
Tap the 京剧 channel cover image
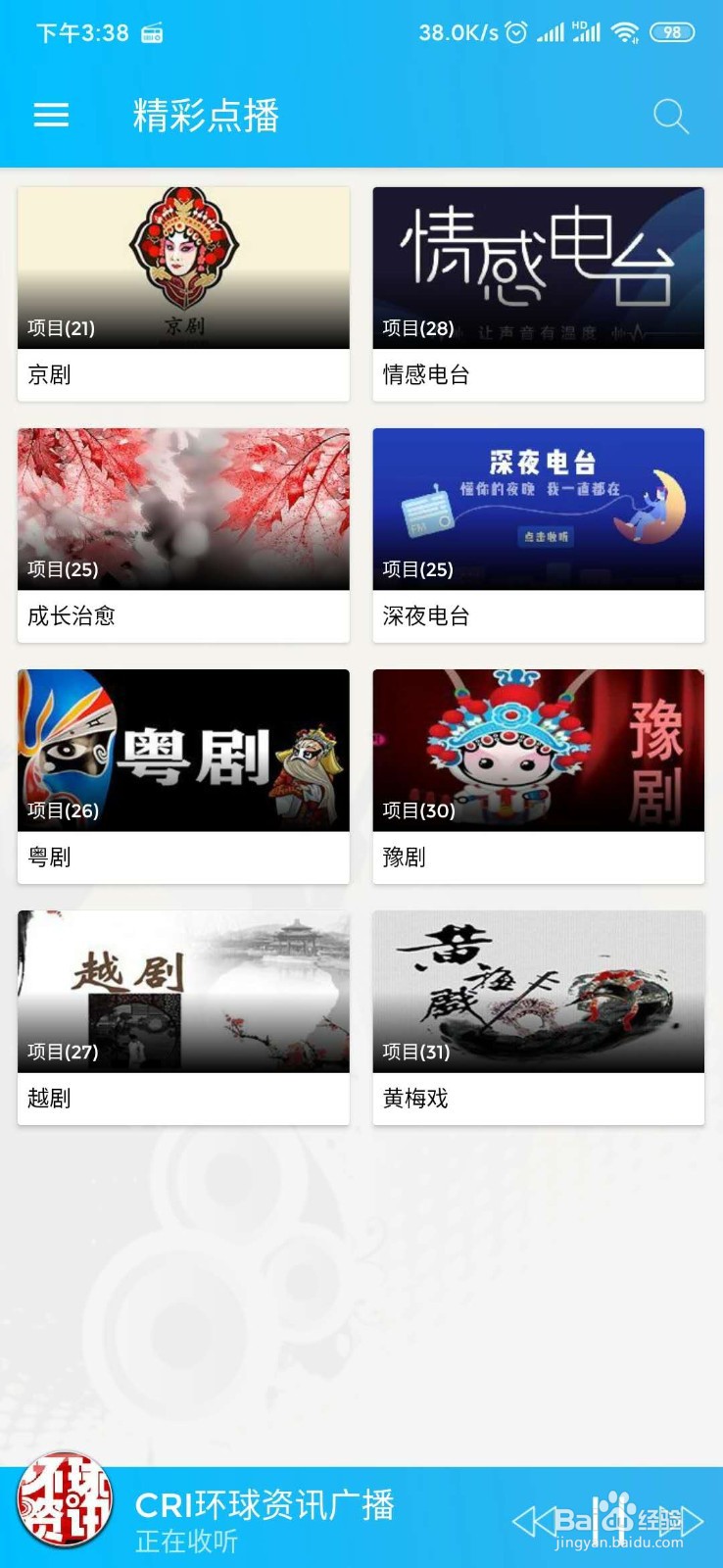click(182, 265)
